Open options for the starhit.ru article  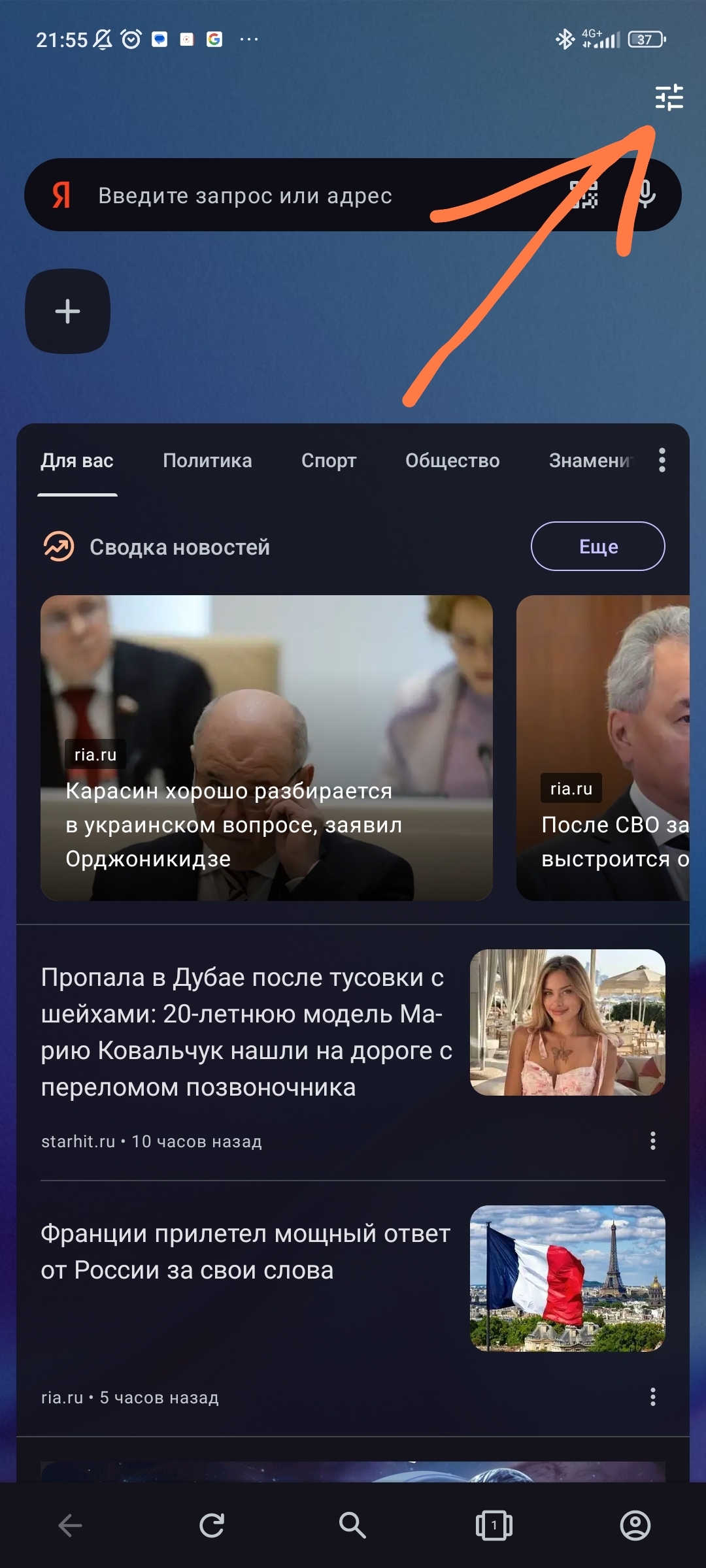[x=652, y=1141]
